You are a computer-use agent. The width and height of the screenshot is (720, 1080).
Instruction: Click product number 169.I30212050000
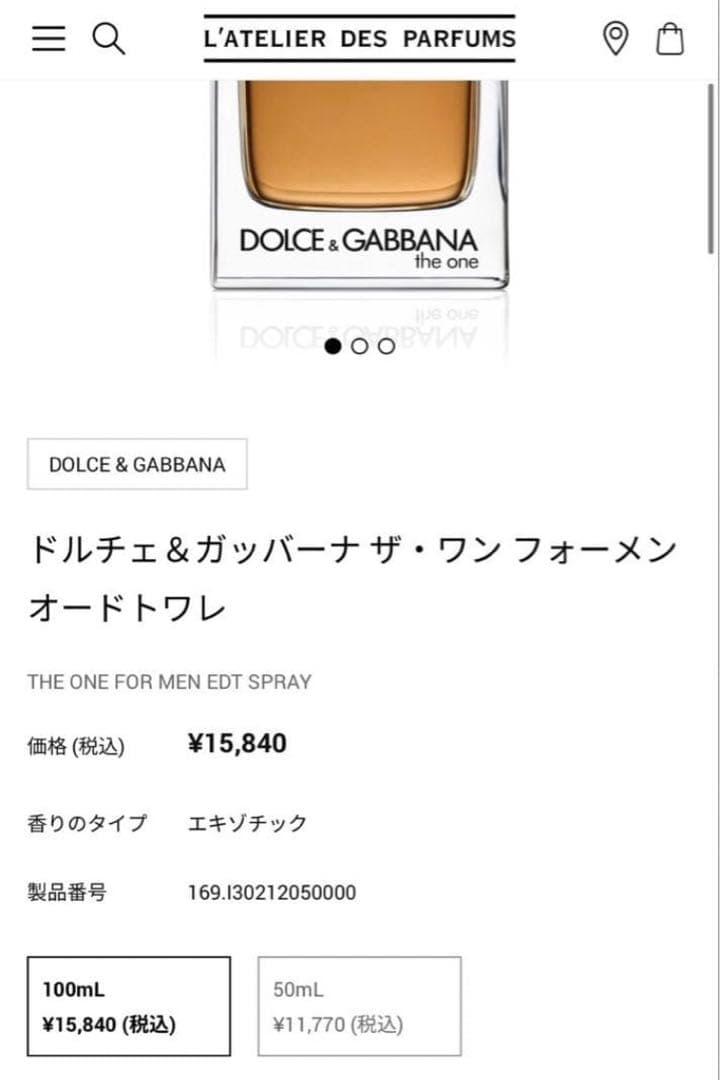point(272,893)
